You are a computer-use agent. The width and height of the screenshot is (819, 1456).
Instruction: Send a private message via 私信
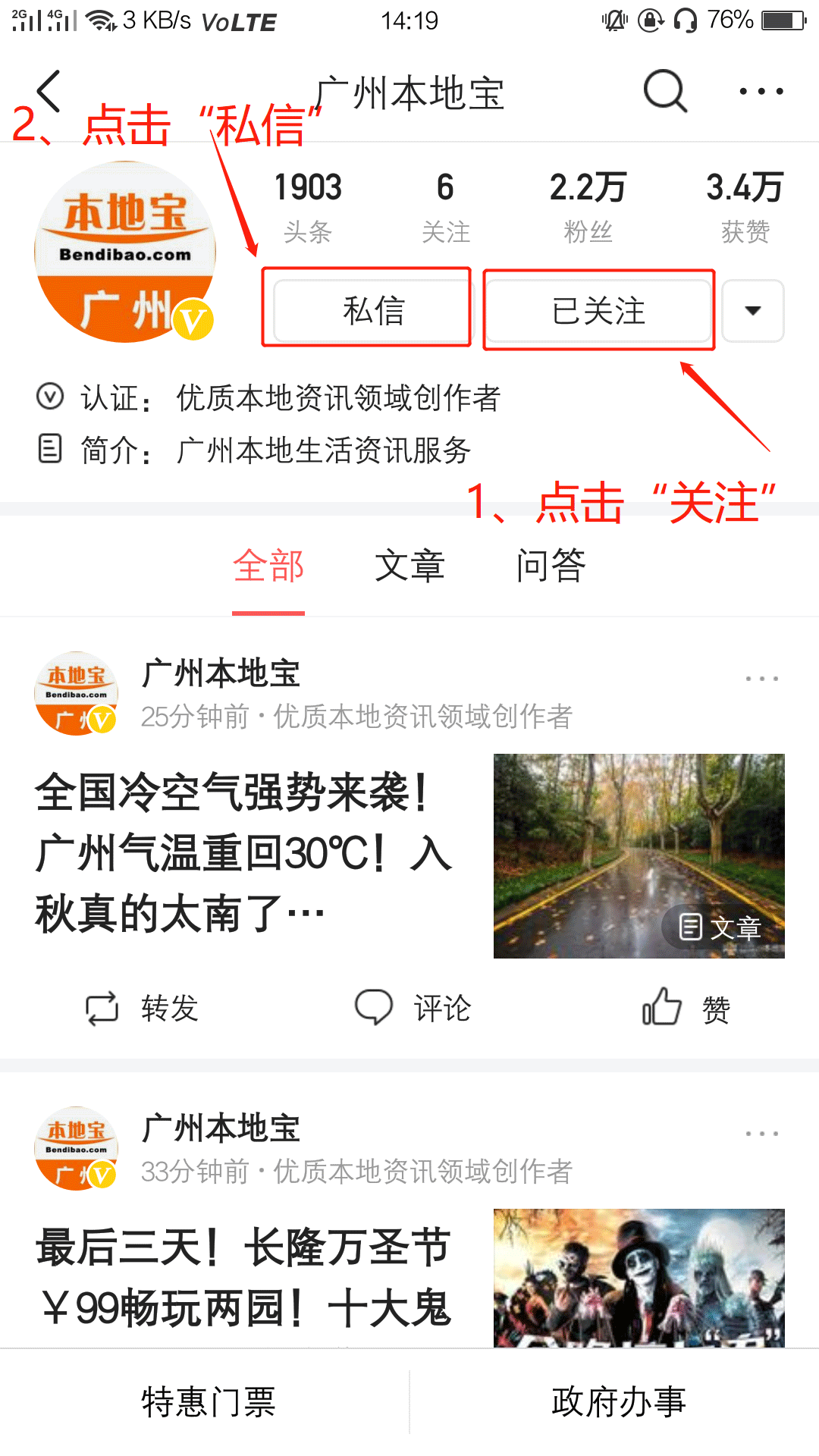[x=369, y=309]
